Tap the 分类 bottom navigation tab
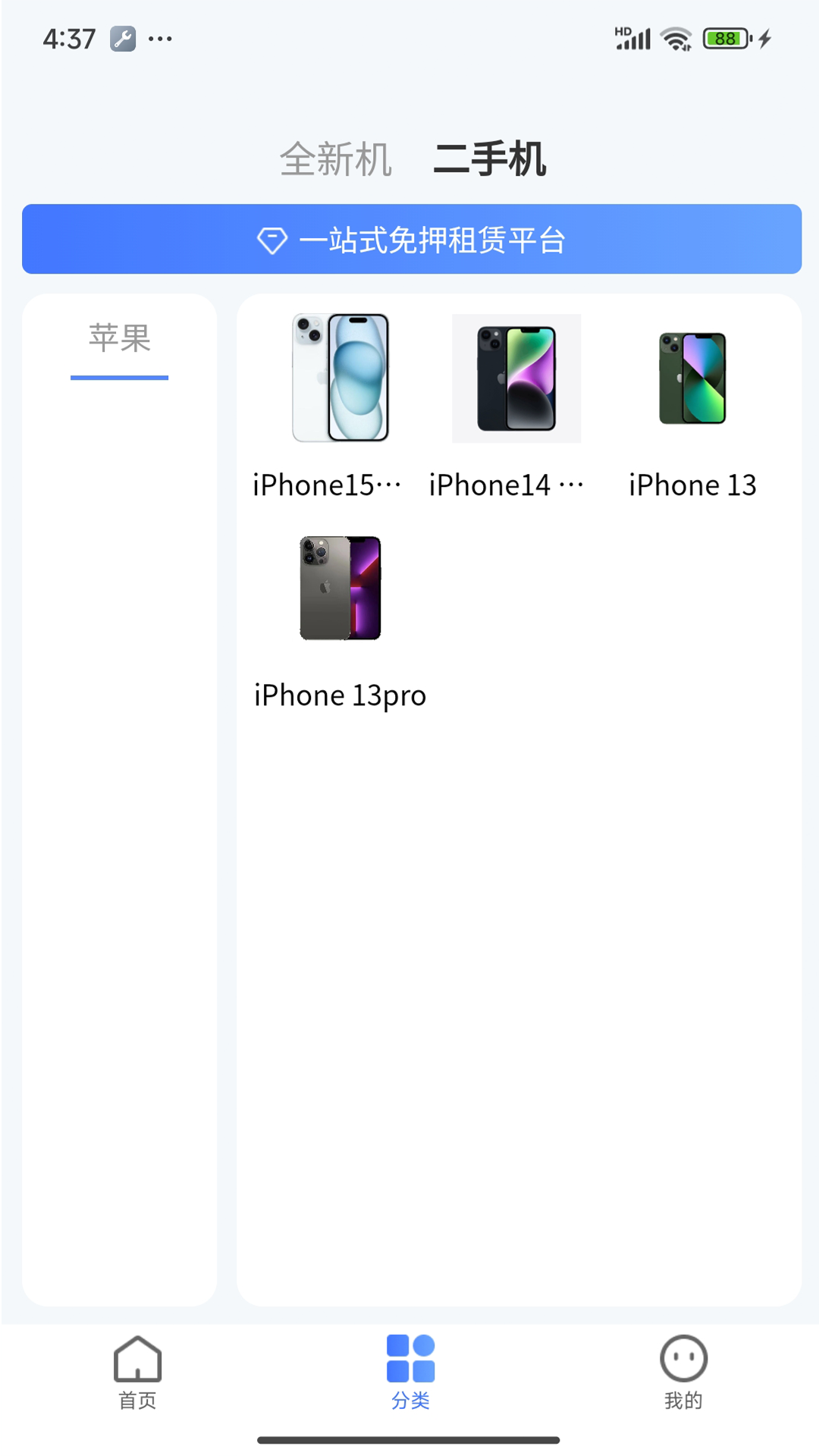819x1456 pixels. [x=410, y=1373]
